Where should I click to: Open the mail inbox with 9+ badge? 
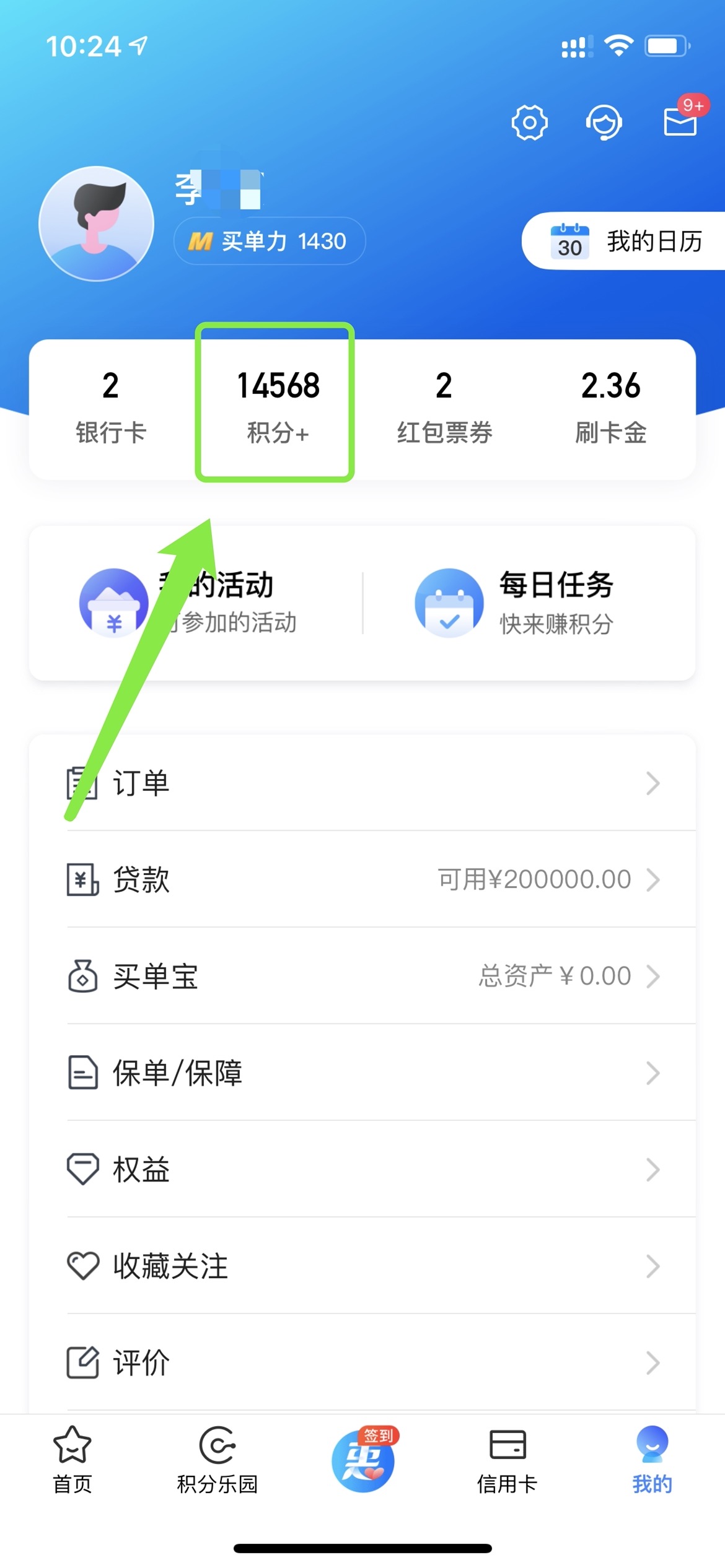point(679,122)
